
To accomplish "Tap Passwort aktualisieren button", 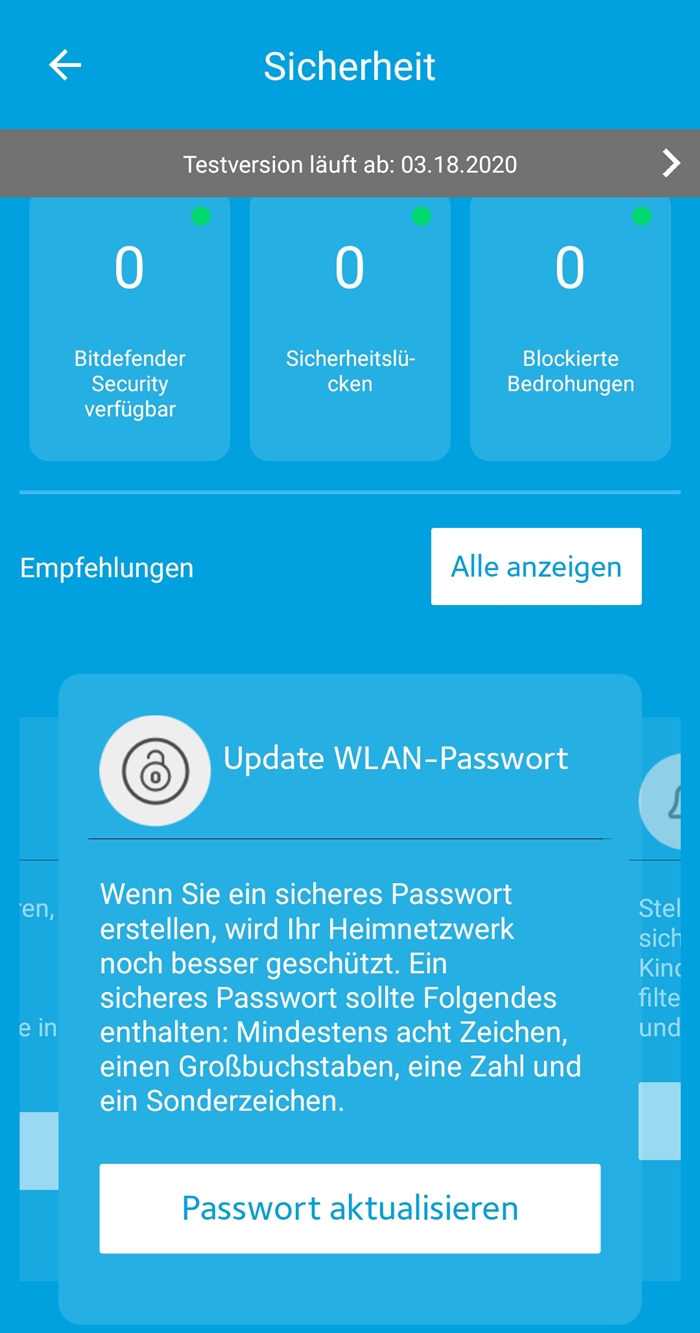I will [x=350, y=1208].
